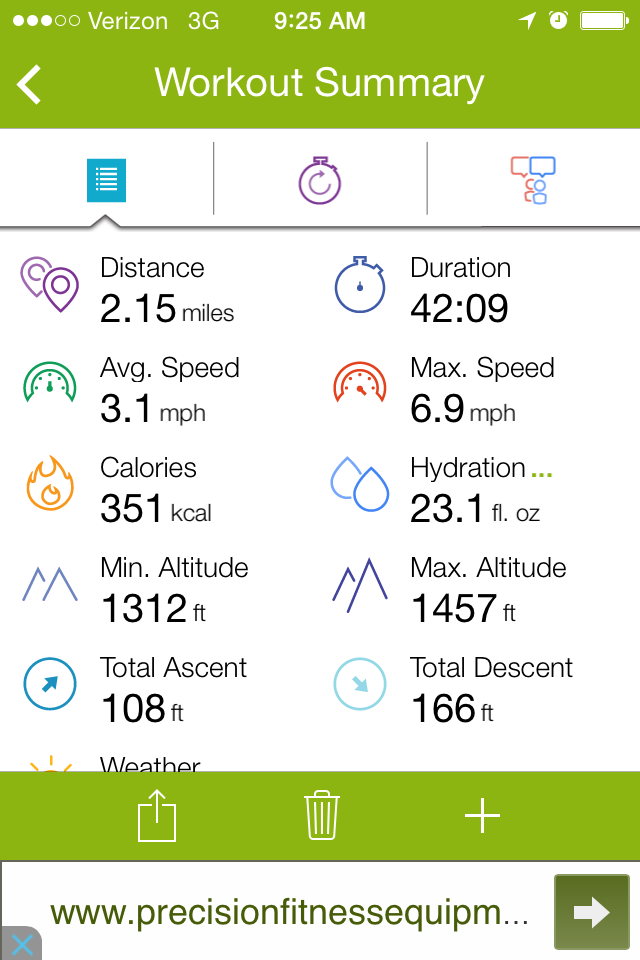Dismiss the ad banner
The width and height of the screenshot is (640, 960).
pyautogui.click(x=20, y=944)
